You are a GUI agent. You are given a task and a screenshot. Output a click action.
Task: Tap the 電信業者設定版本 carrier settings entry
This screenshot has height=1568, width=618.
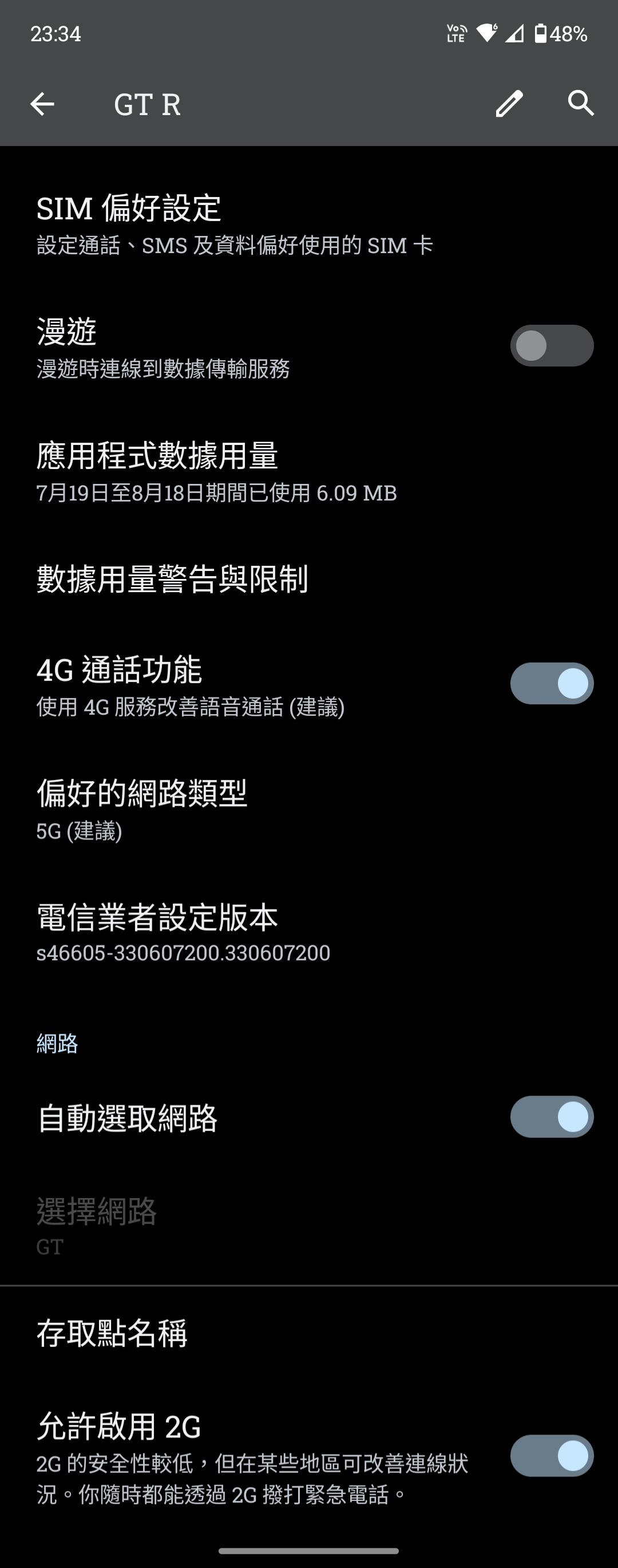[243, 932]
